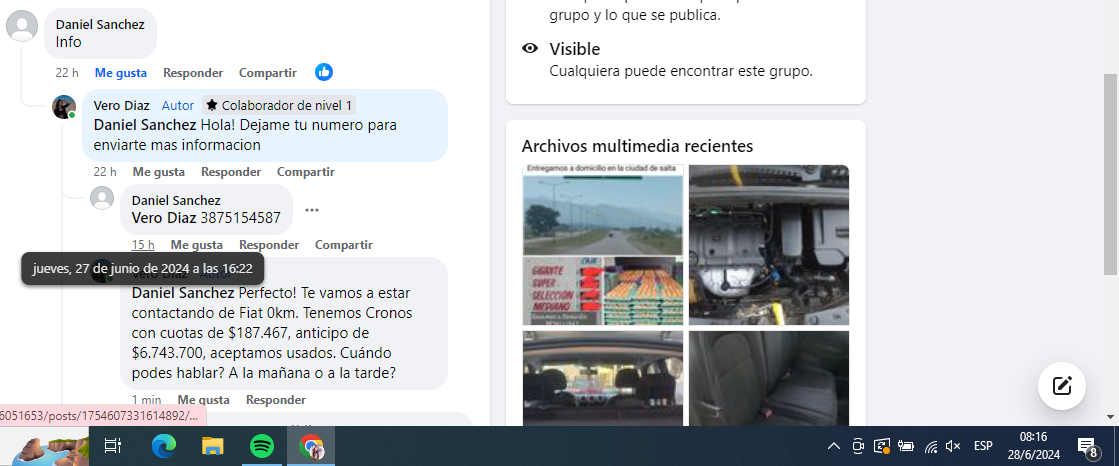Tap the floating compose new message button
This screenshot has height=466, width=1119.
[x=1061, y=386]
